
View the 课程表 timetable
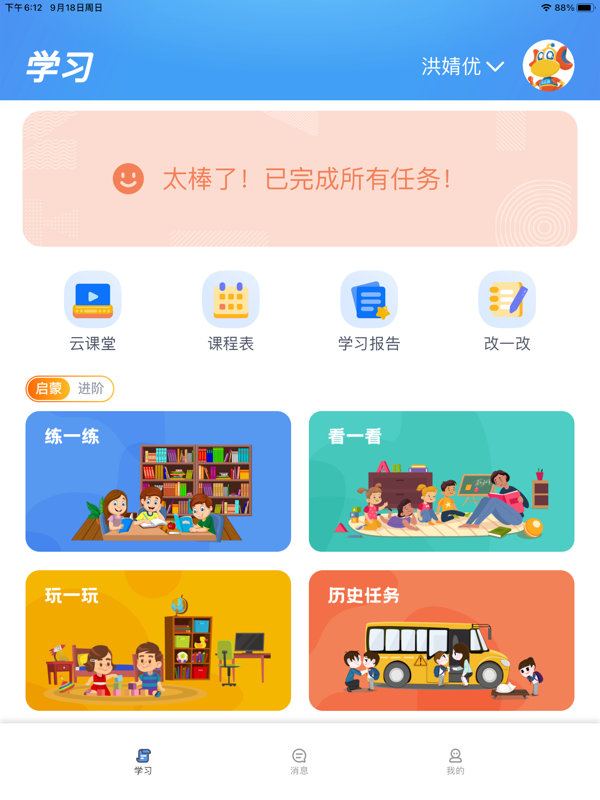pyautogui.click(x=231, y=311)
